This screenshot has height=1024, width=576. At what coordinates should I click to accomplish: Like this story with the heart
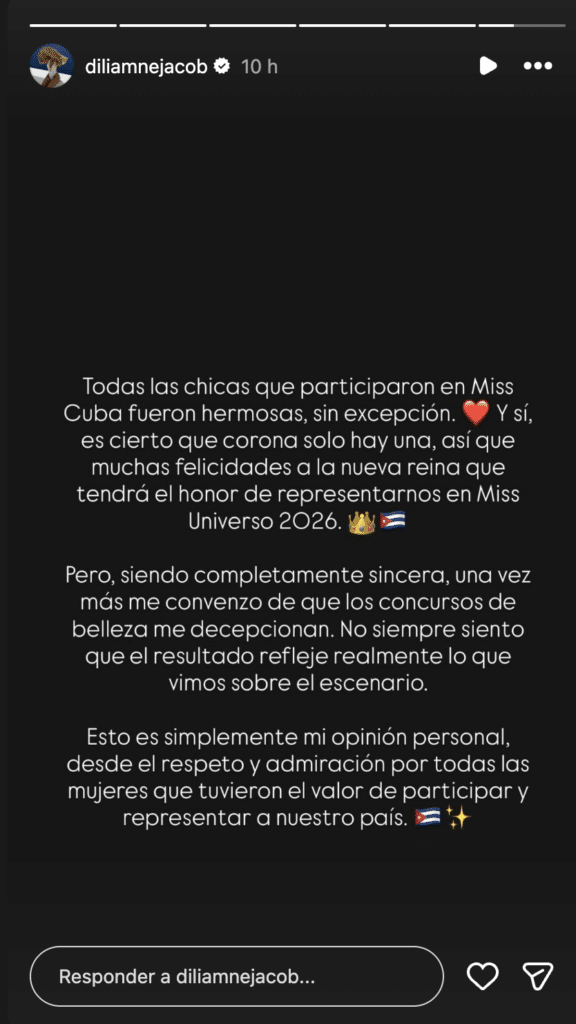click(483, 976)
